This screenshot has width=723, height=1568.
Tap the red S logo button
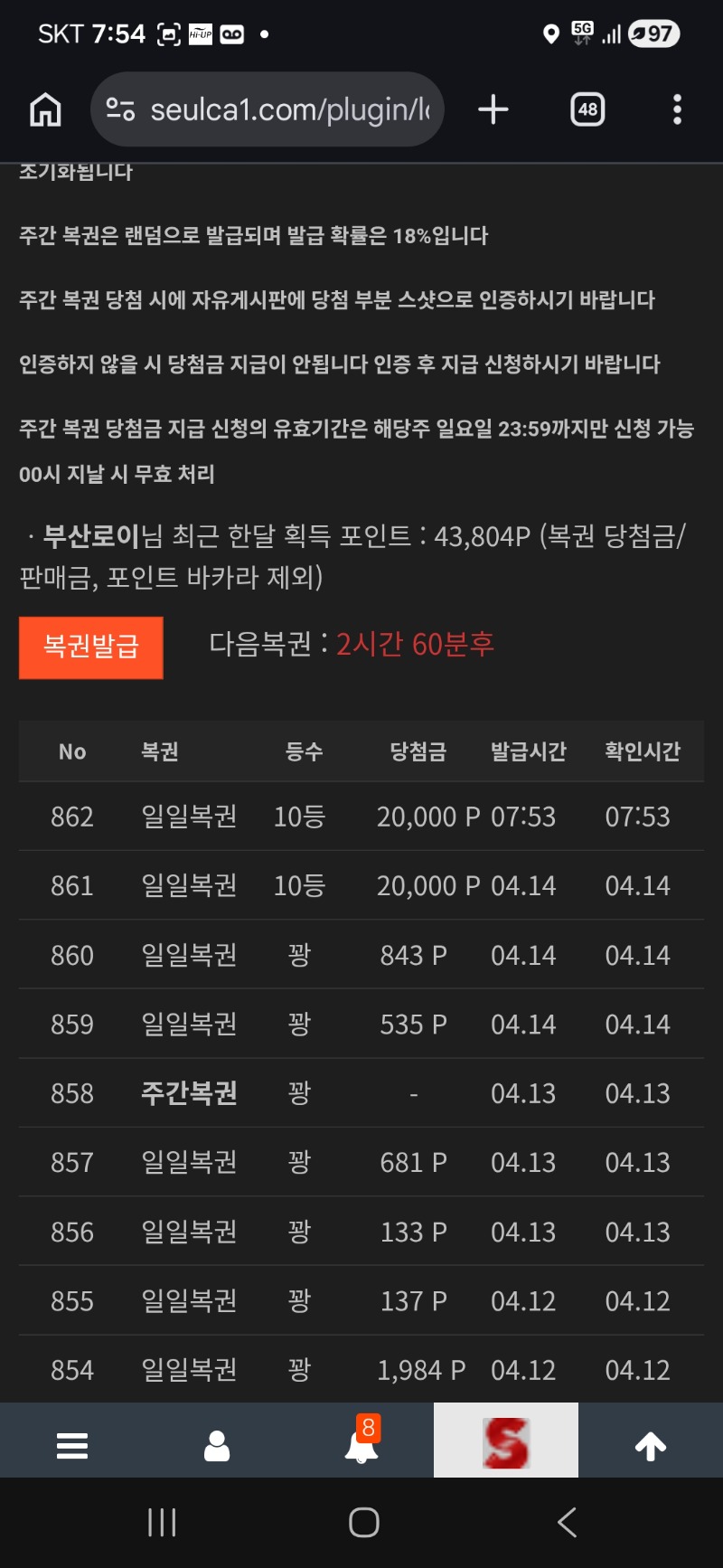coord(506,1441)
